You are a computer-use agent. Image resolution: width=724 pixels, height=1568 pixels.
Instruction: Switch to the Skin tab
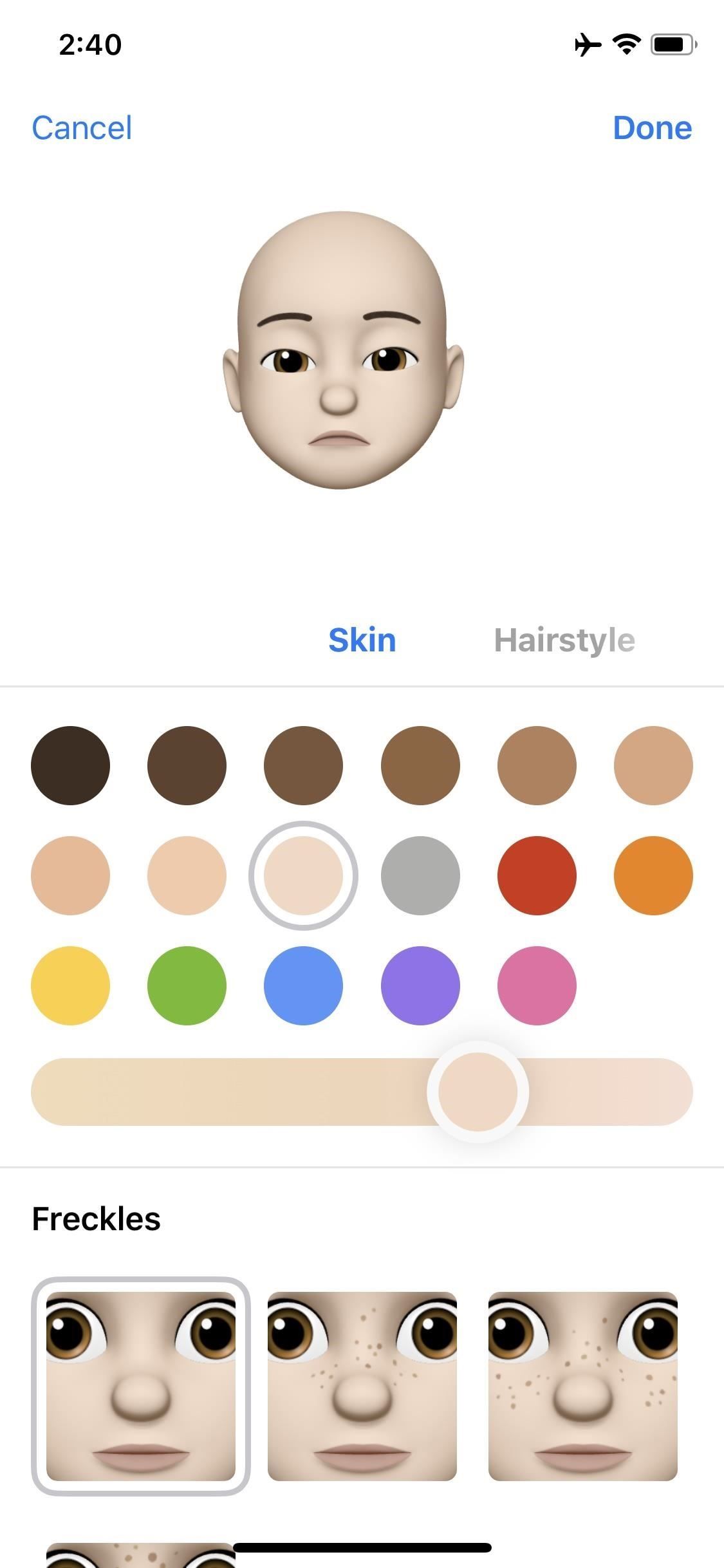coord(362,639)
